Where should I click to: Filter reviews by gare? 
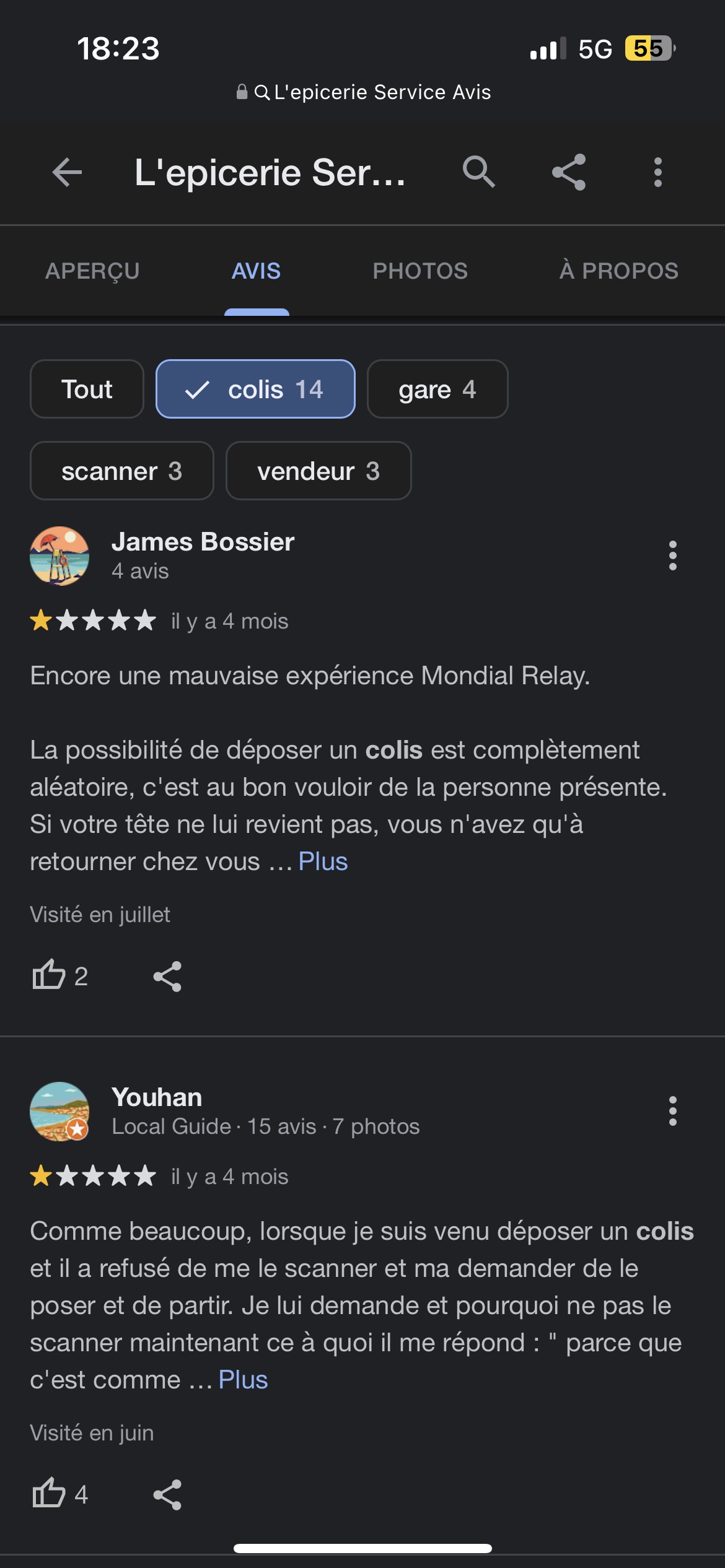coord(437,389)
